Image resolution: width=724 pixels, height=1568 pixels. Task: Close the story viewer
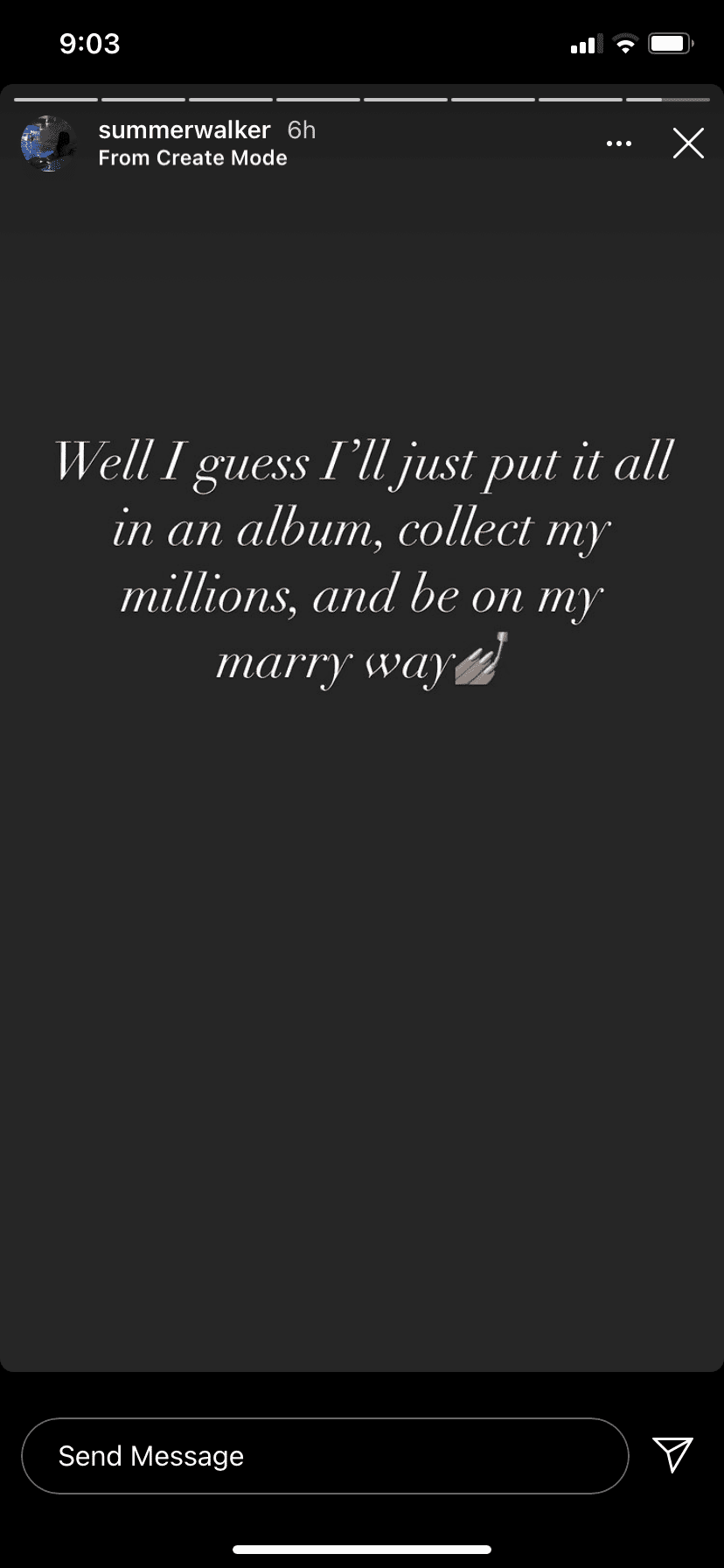click(x=688, y=143)
